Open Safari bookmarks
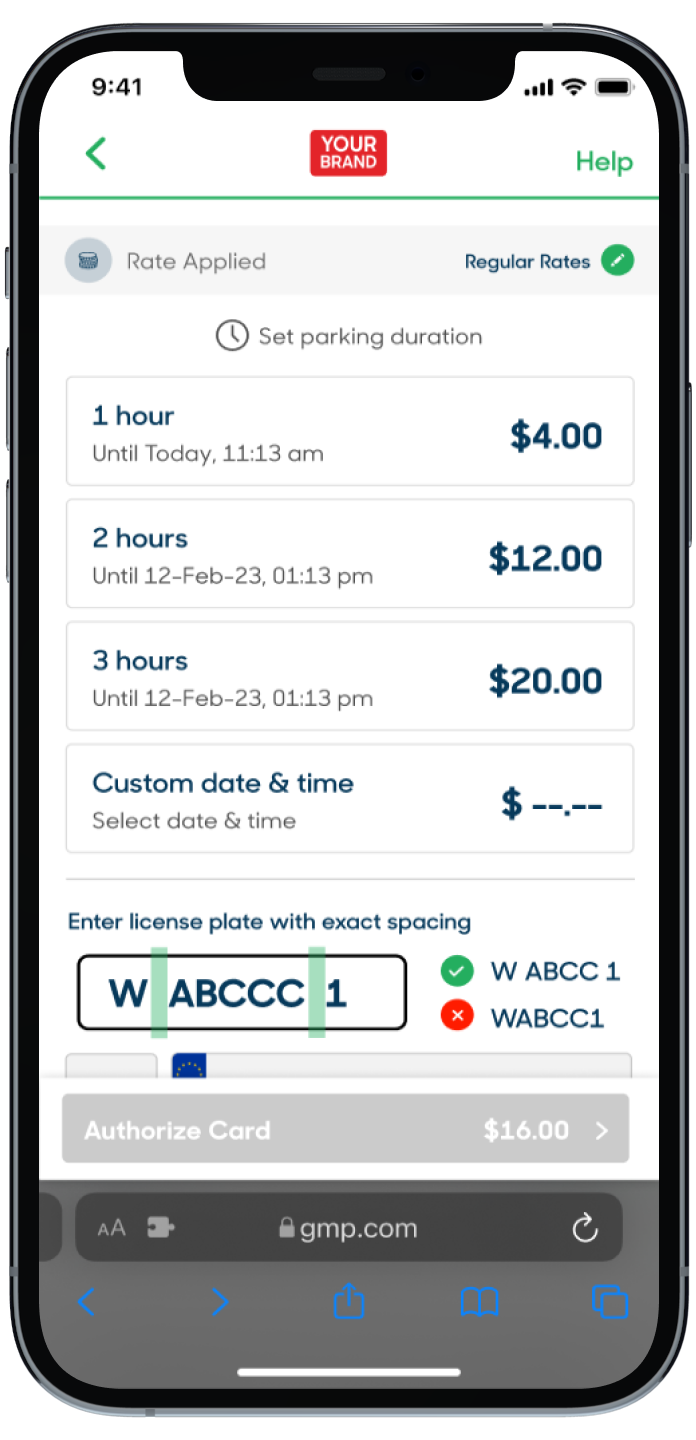696x1440 pixels. pos(479,1301)
